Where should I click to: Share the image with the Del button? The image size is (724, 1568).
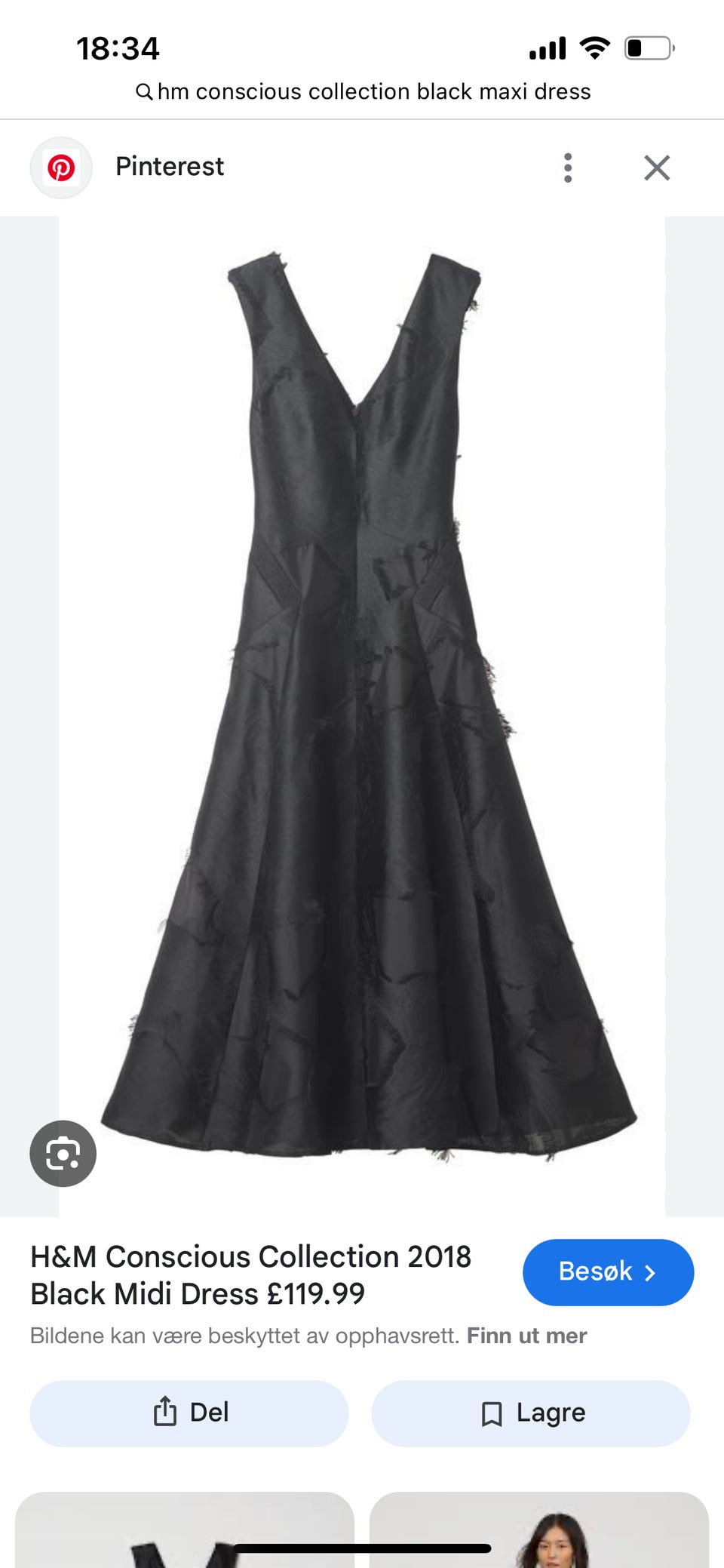click(189, 1413)
